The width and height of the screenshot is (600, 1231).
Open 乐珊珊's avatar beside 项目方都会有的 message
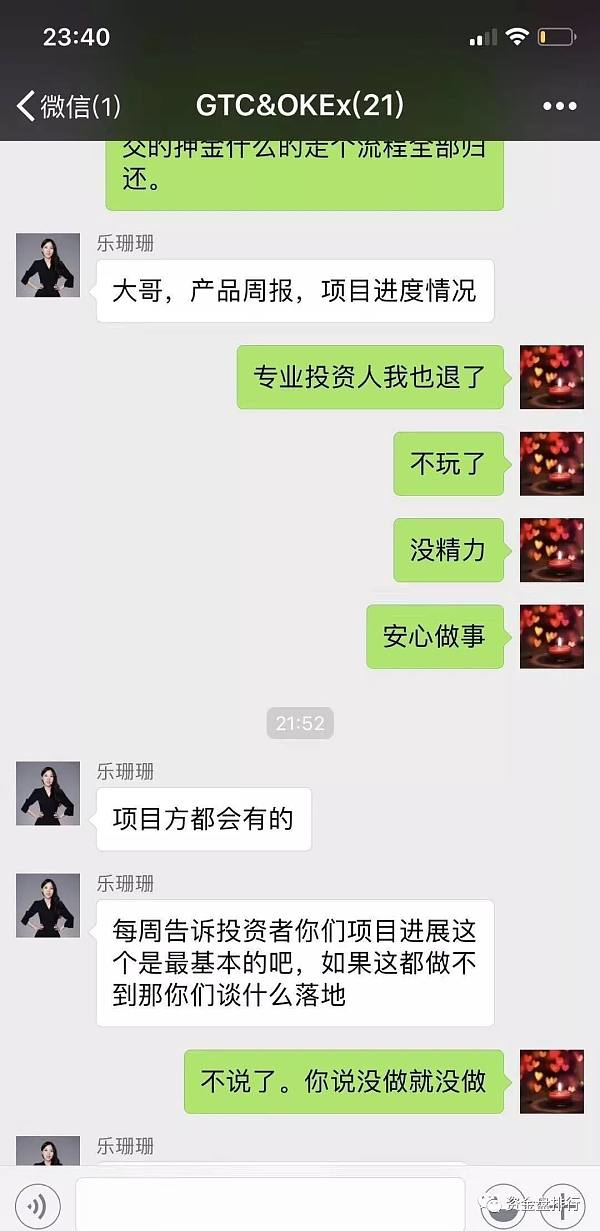tap(48, 794)
